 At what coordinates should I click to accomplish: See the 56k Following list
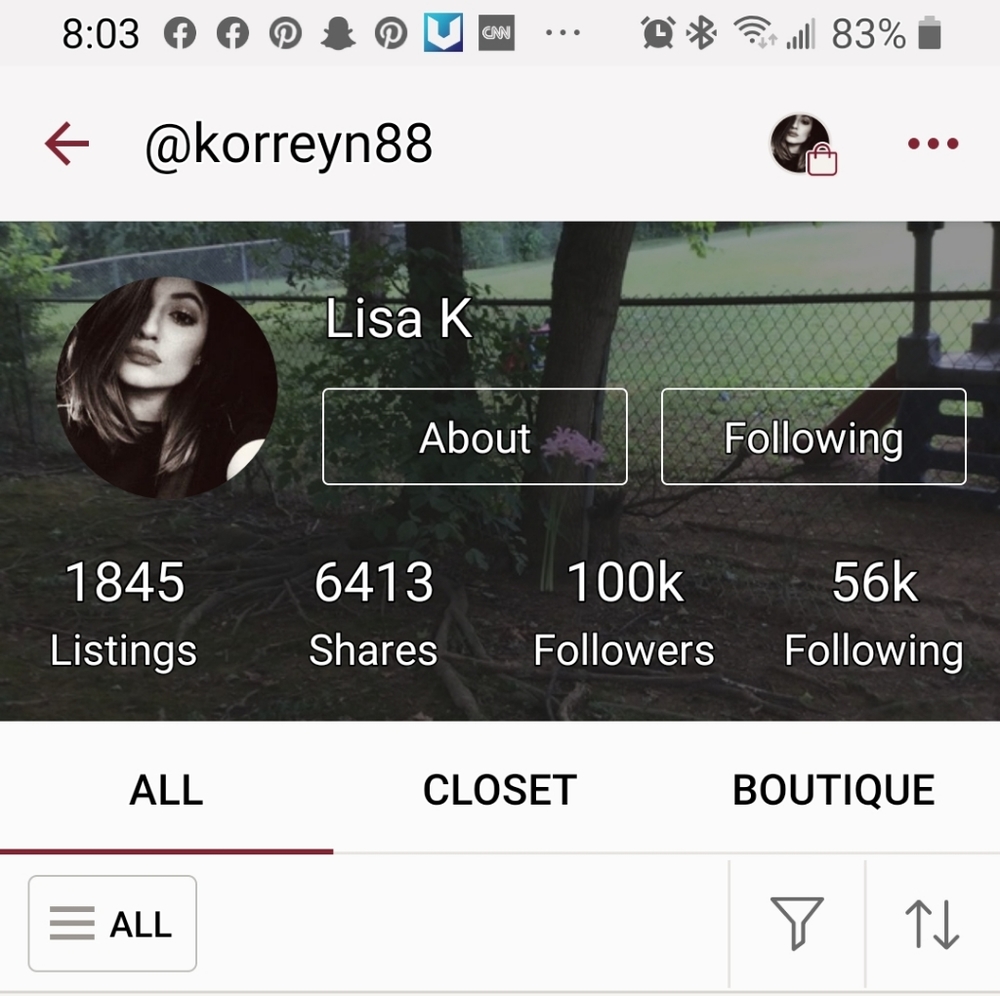(873, 613)
